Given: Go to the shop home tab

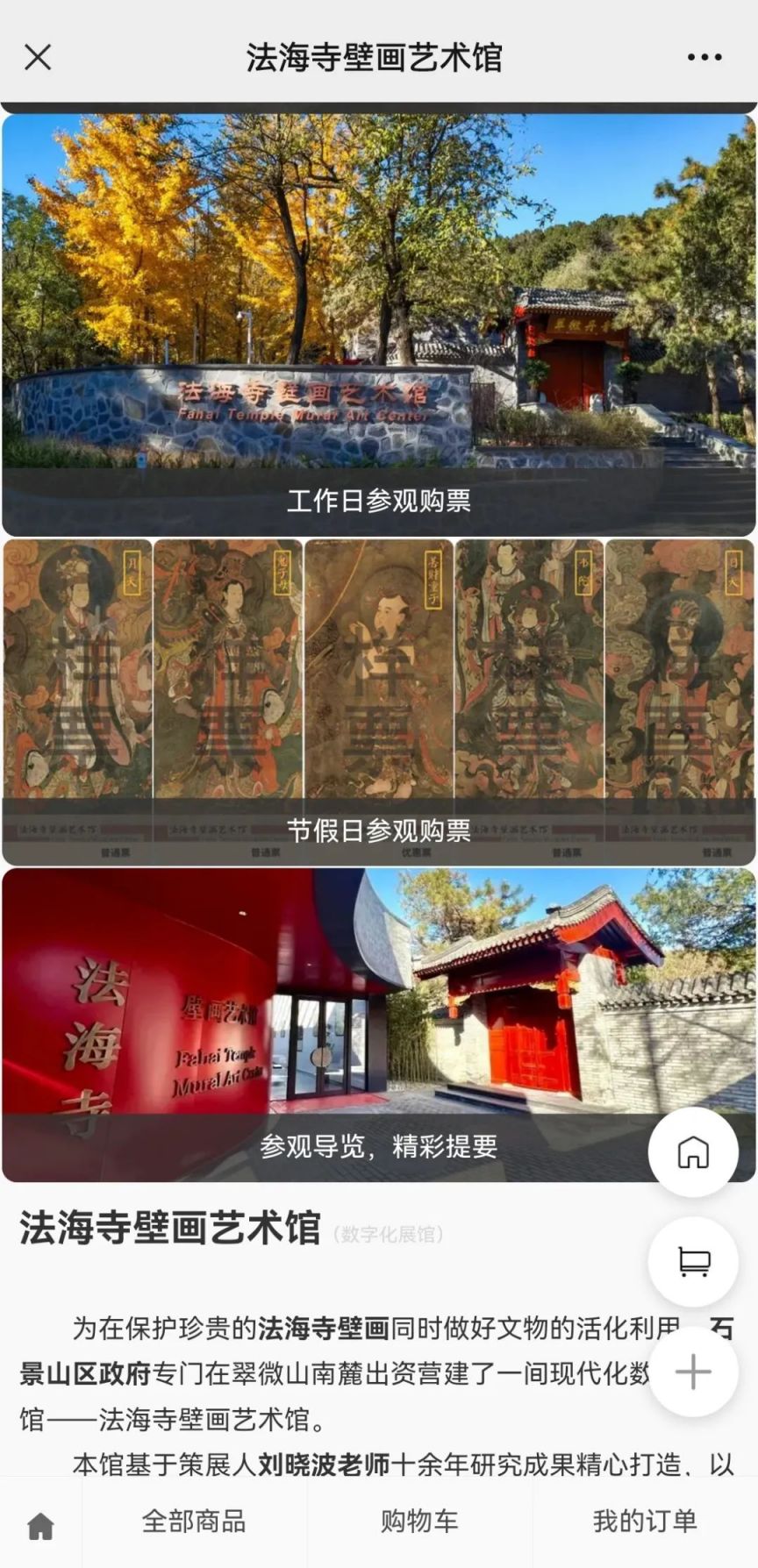Looking at the screenshot, I should point(40,1526).
